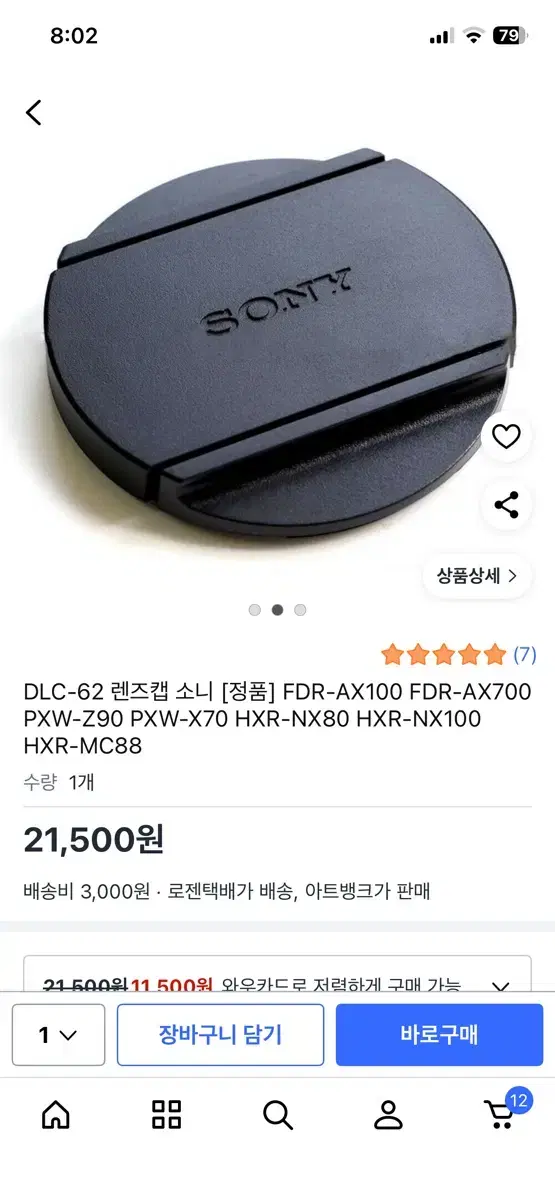
Task: Tap 장바구니 담기 to add to cart
Action: pos(220,1034)
